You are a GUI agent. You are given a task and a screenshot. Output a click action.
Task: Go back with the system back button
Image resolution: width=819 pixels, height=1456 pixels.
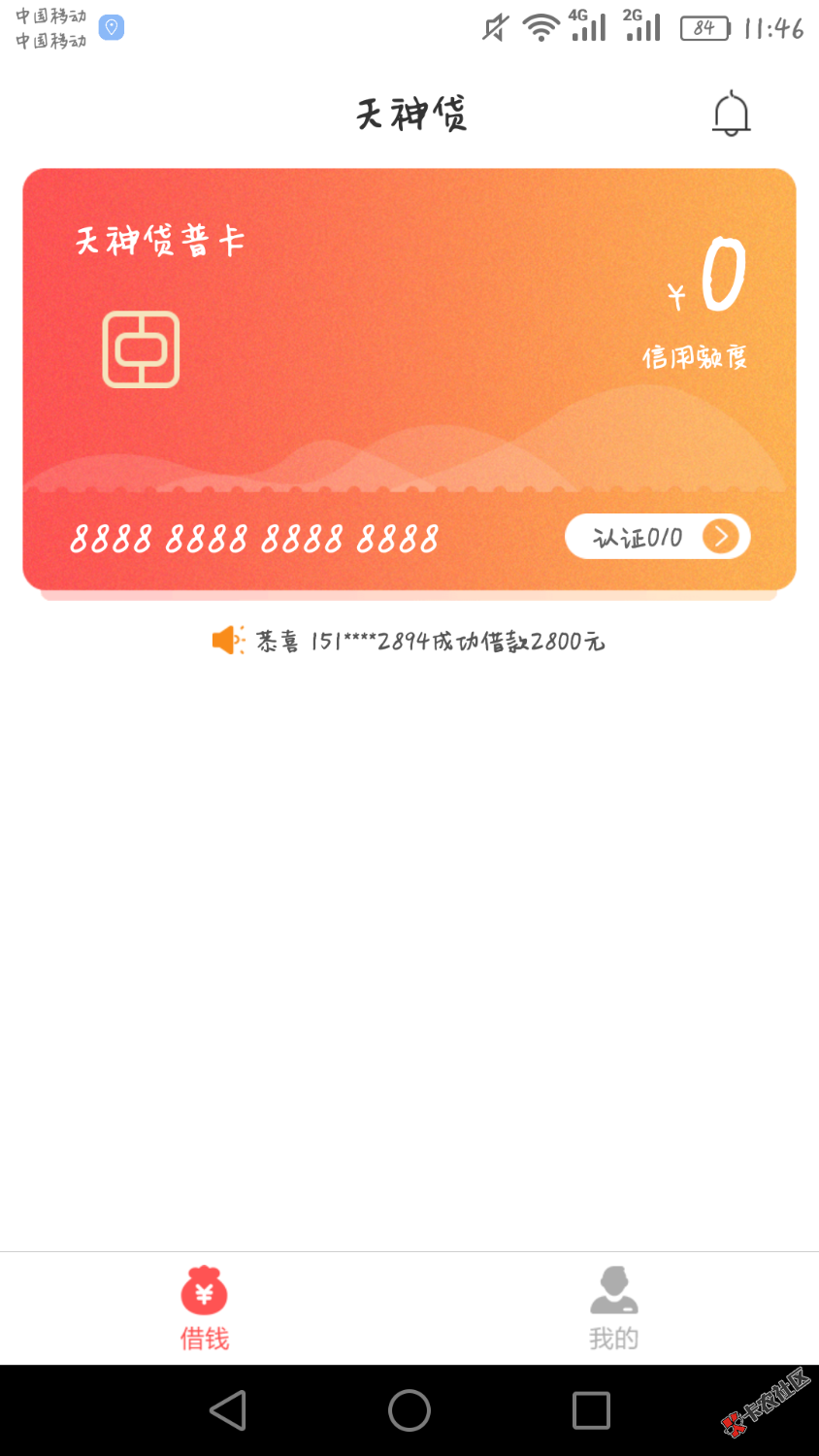click(x=228, y=1410)
